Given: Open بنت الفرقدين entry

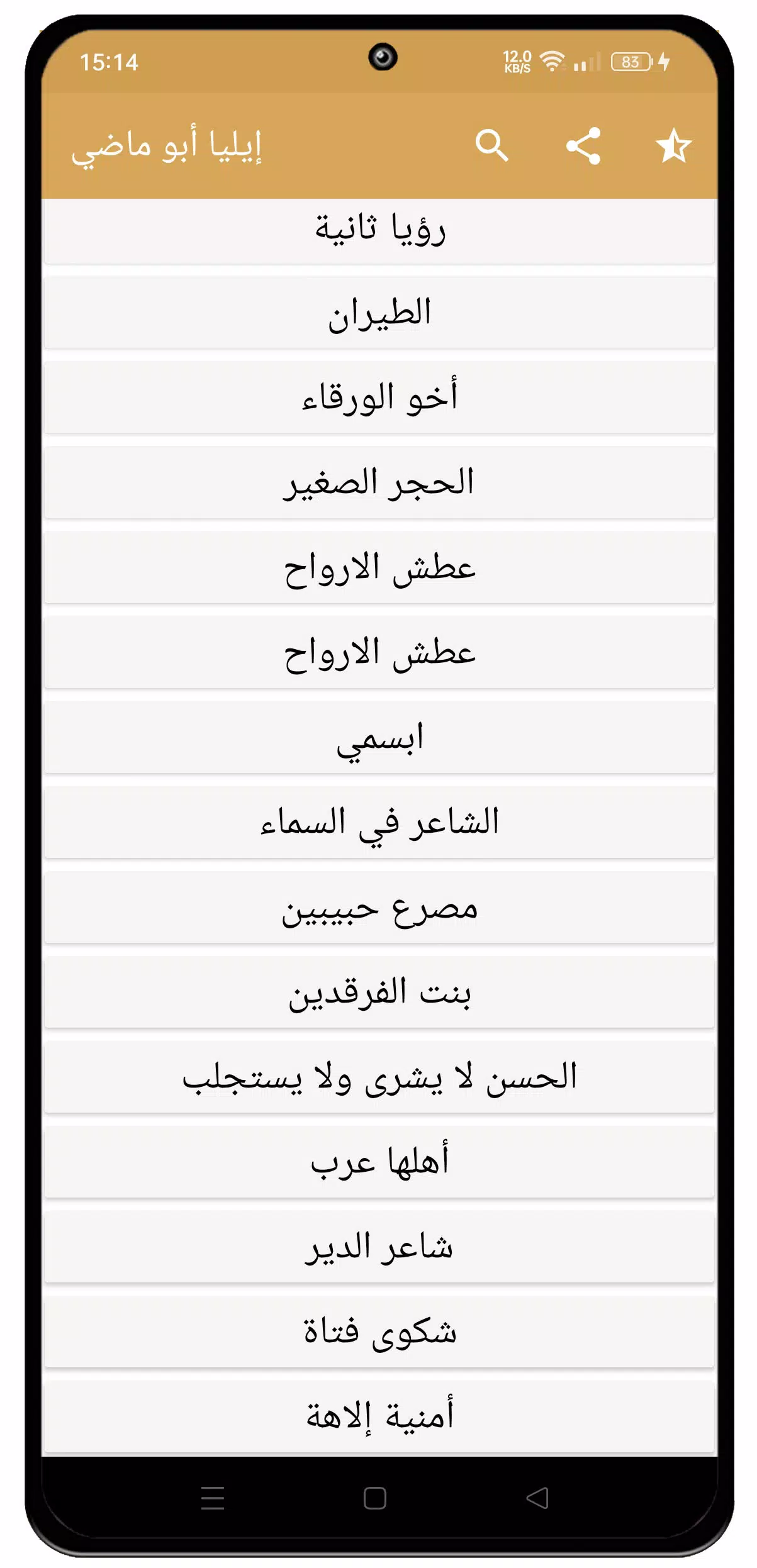Looking at the screenshot, I should (379, 993).
